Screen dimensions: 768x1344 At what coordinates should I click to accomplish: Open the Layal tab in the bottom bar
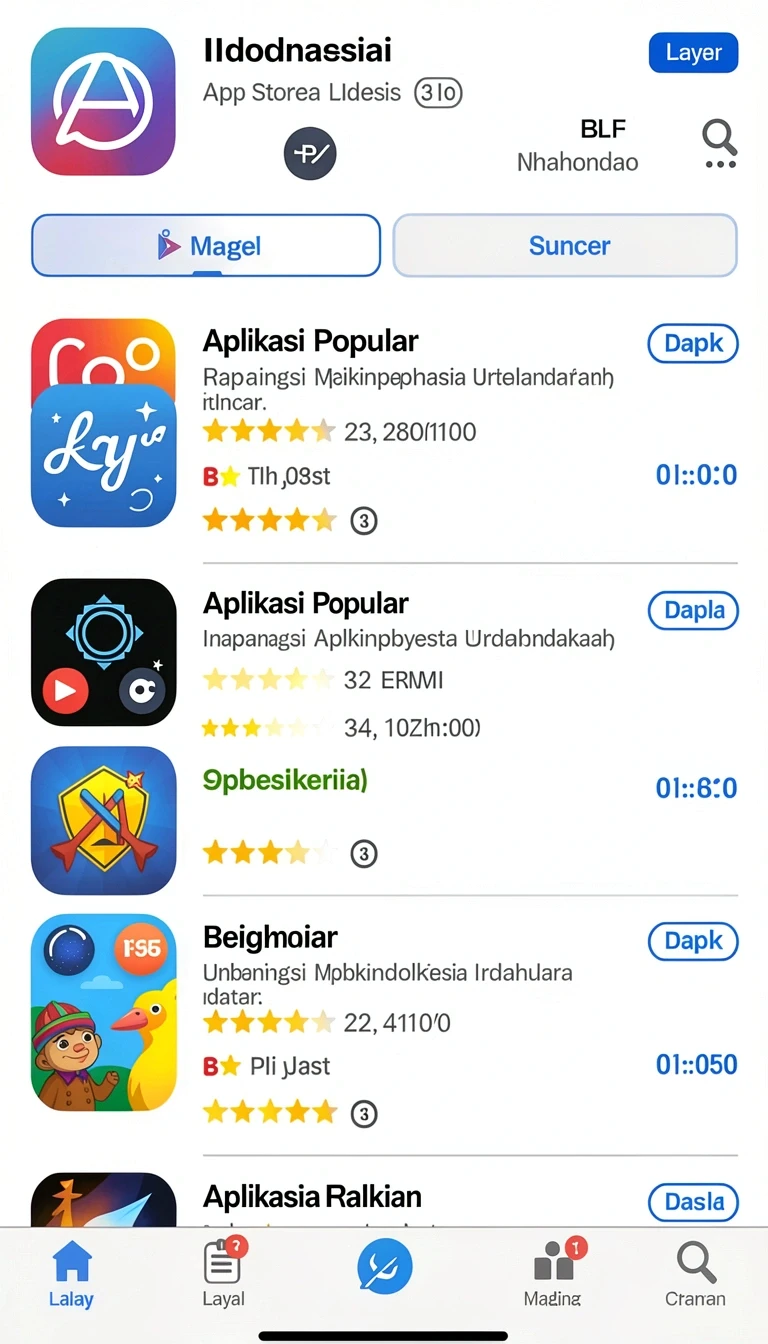pos(223,1273)
